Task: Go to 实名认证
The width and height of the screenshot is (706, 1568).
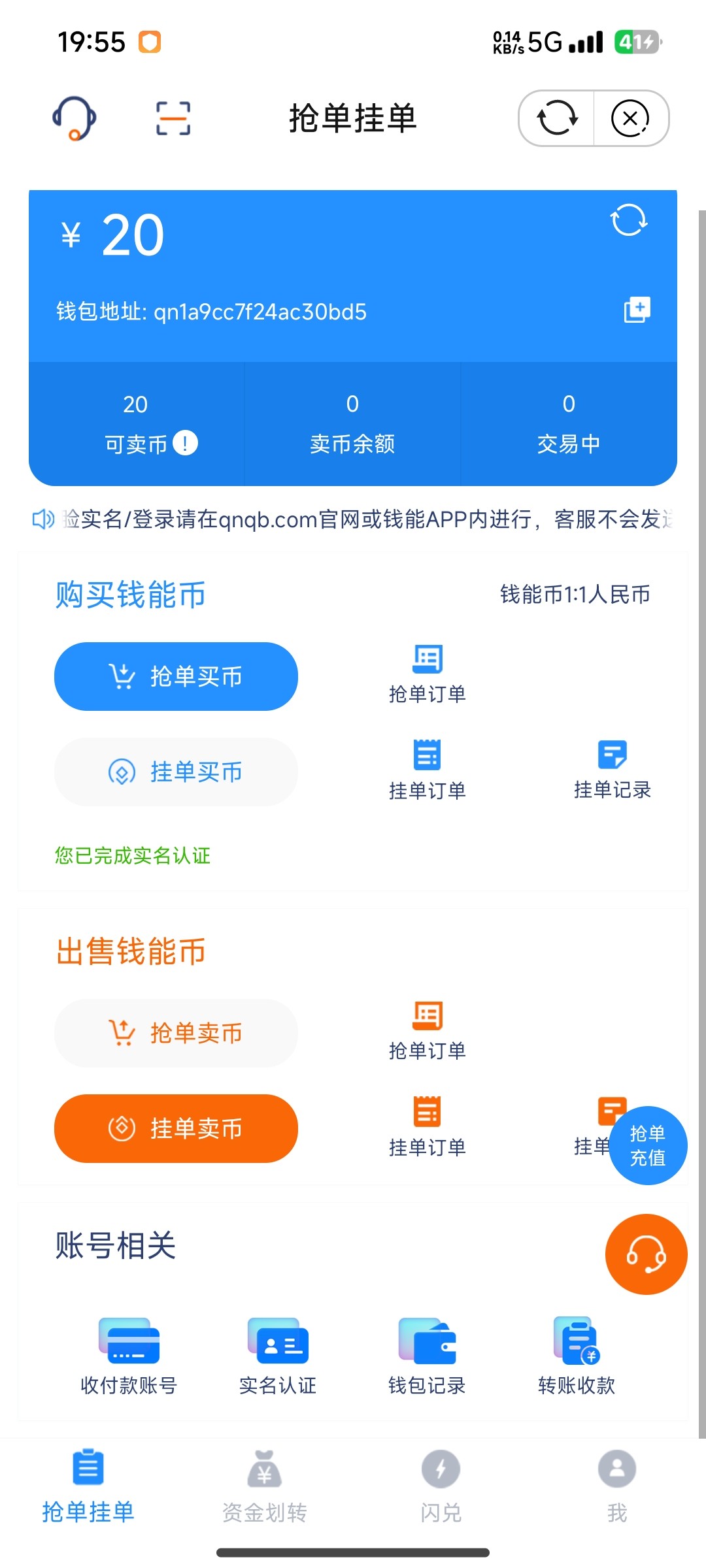Action: click(278, 1356)
